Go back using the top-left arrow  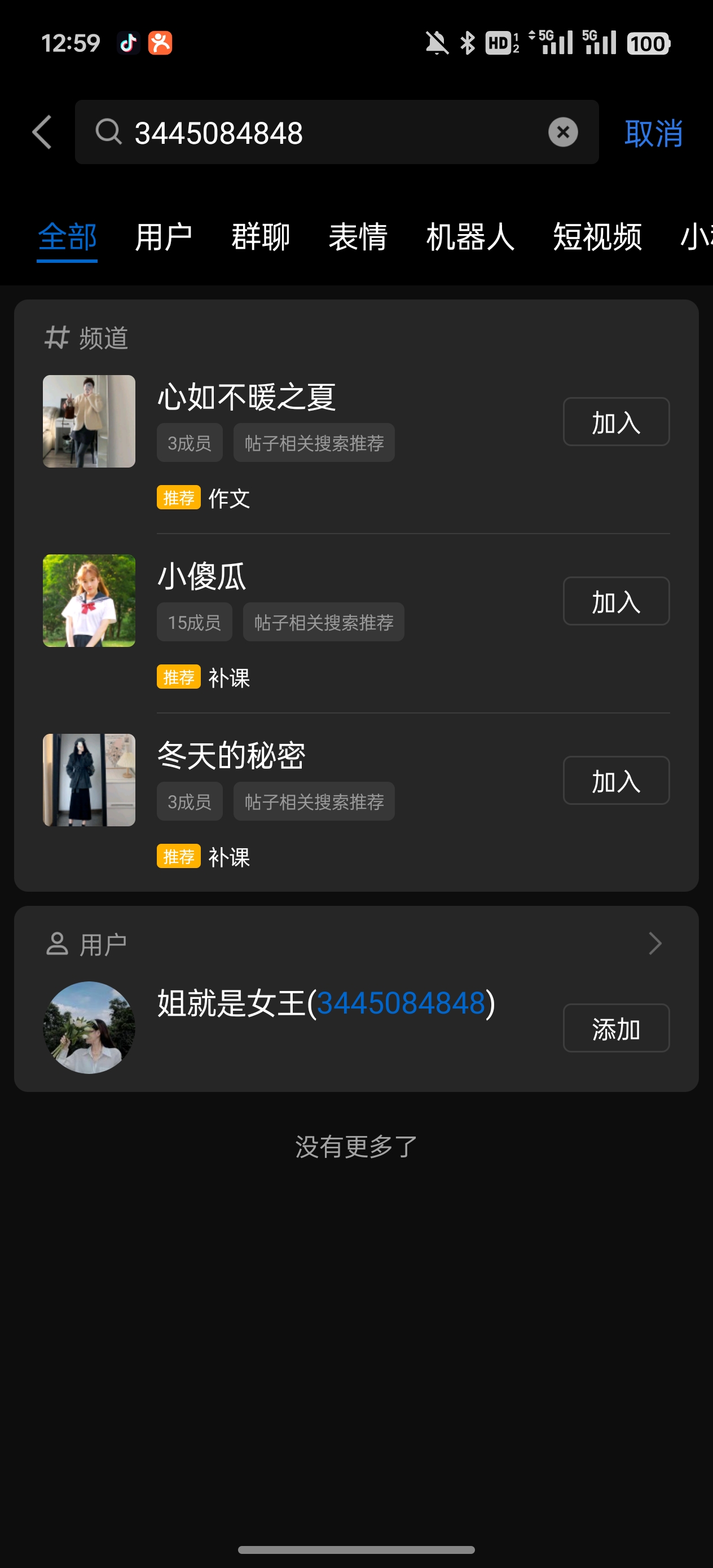point(42,132)
